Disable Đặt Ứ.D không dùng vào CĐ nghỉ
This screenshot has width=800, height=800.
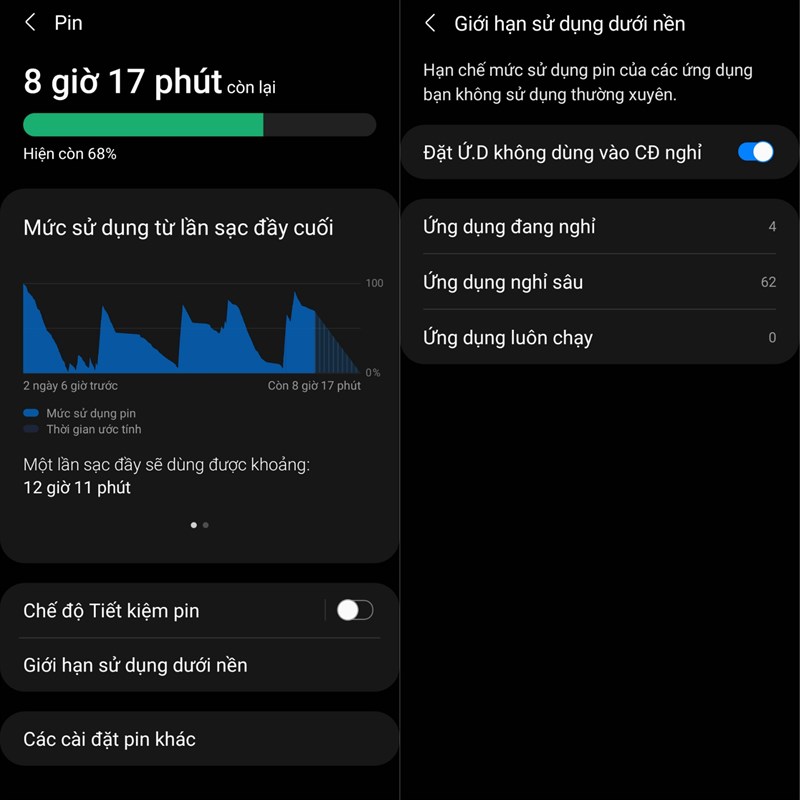click(755, 152)
